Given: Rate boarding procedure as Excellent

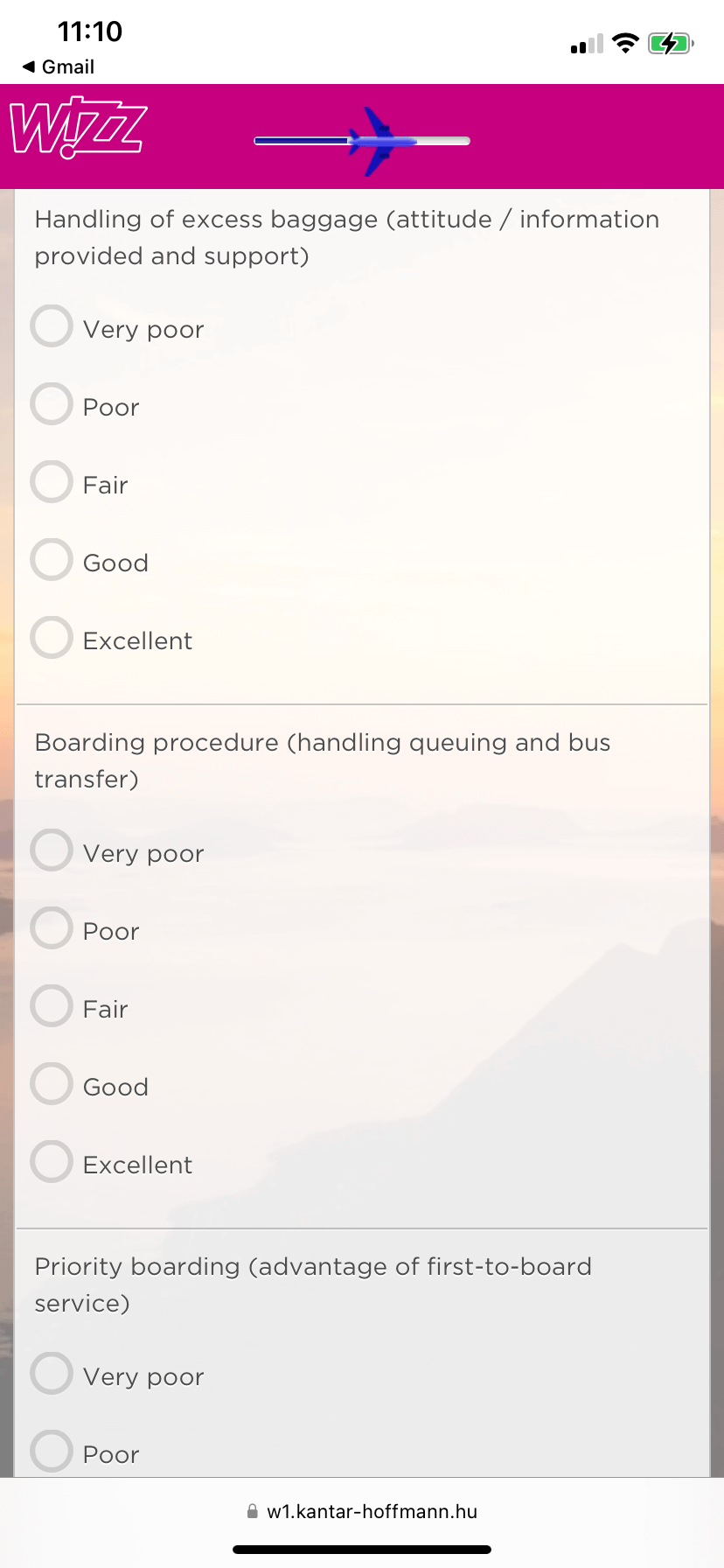Looking at the screenshot, I should tap(52, 1162).
